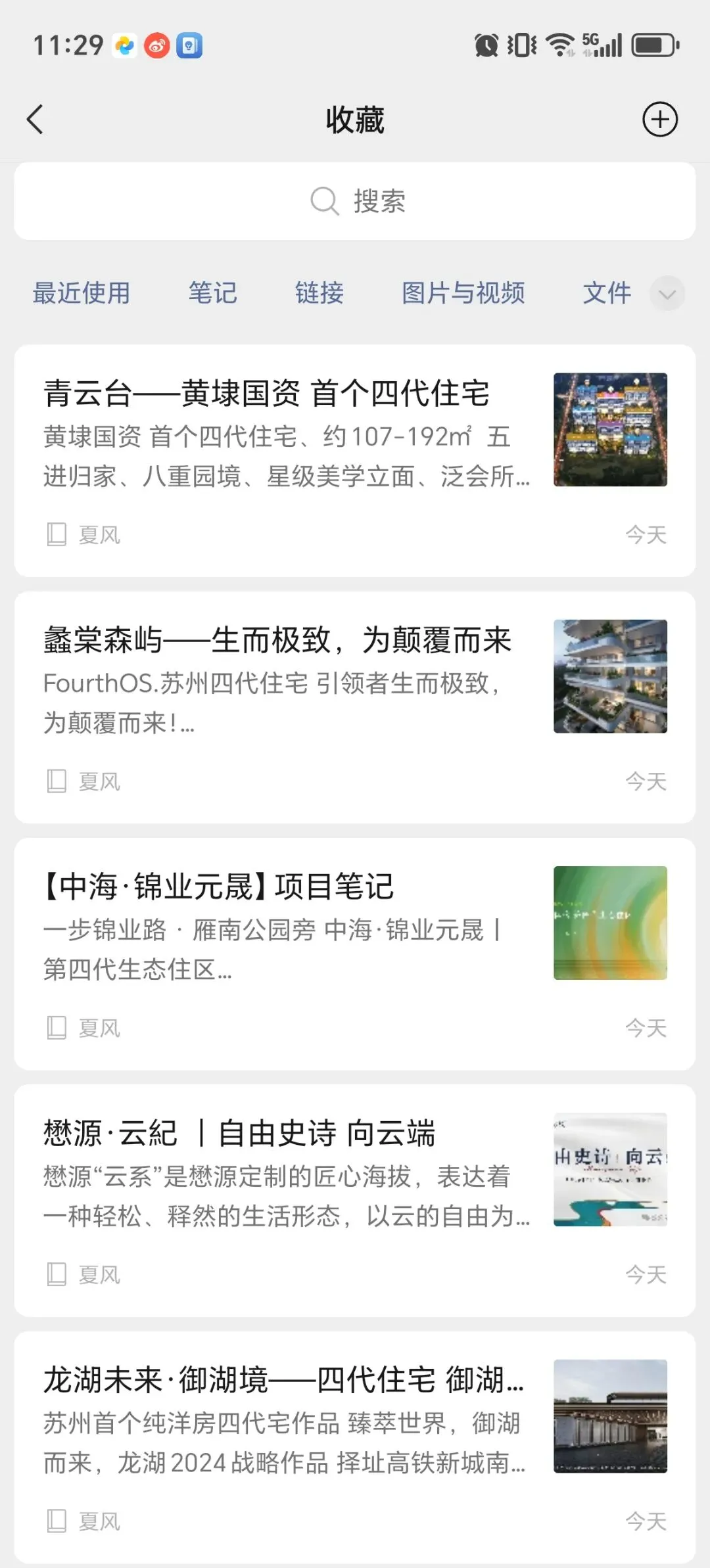Select the 图片与视频 filter
The height and width of the screenshot is (1568, 710).
click(x=463, y=293)
